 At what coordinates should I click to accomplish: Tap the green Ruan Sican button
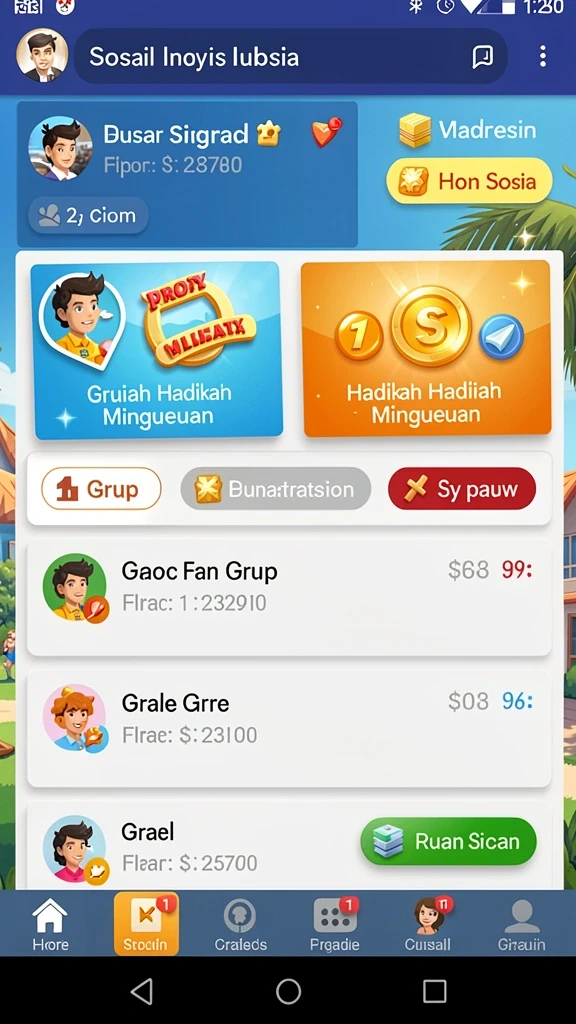click(448, 841)
